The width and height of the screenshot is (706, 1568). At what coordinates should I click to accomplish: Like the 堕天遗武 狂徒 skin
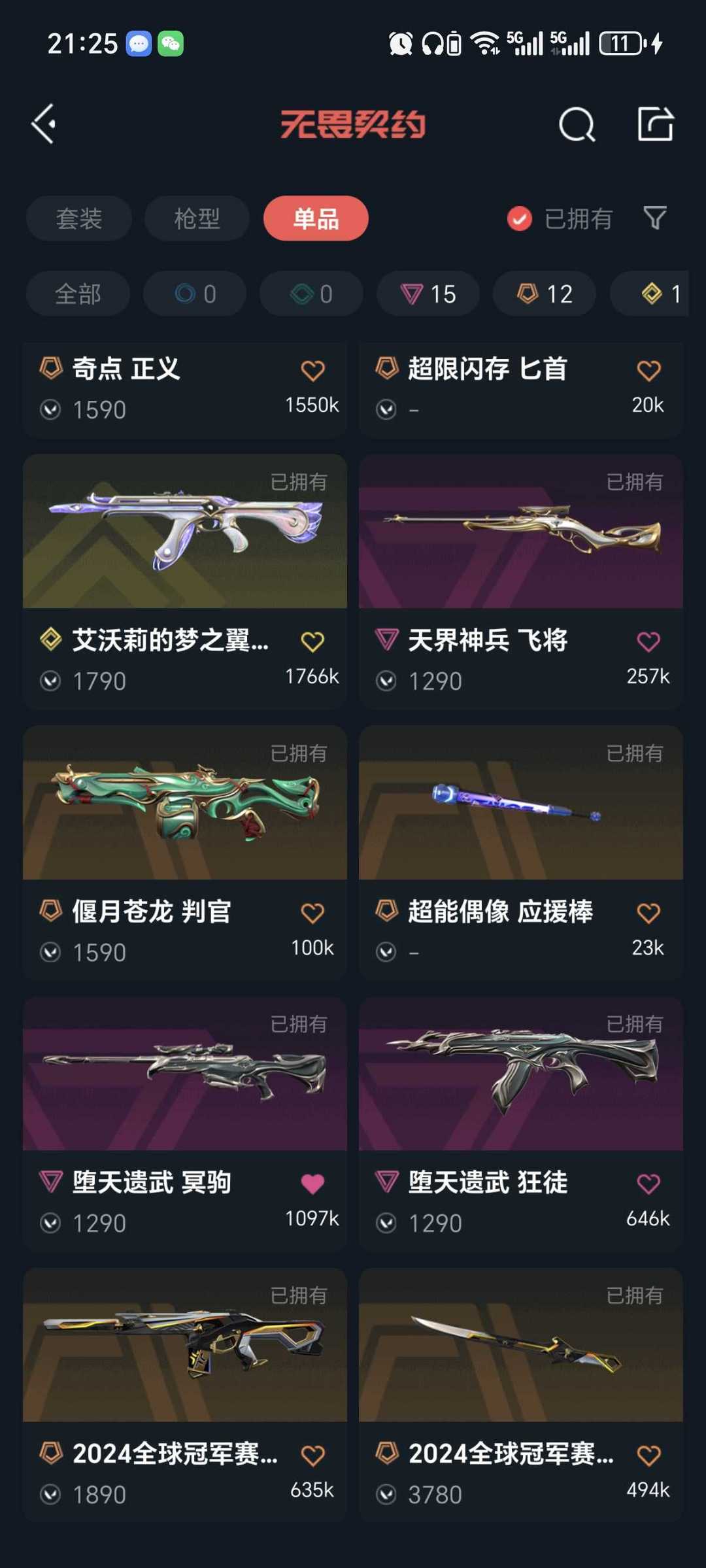click(648, 1184)
